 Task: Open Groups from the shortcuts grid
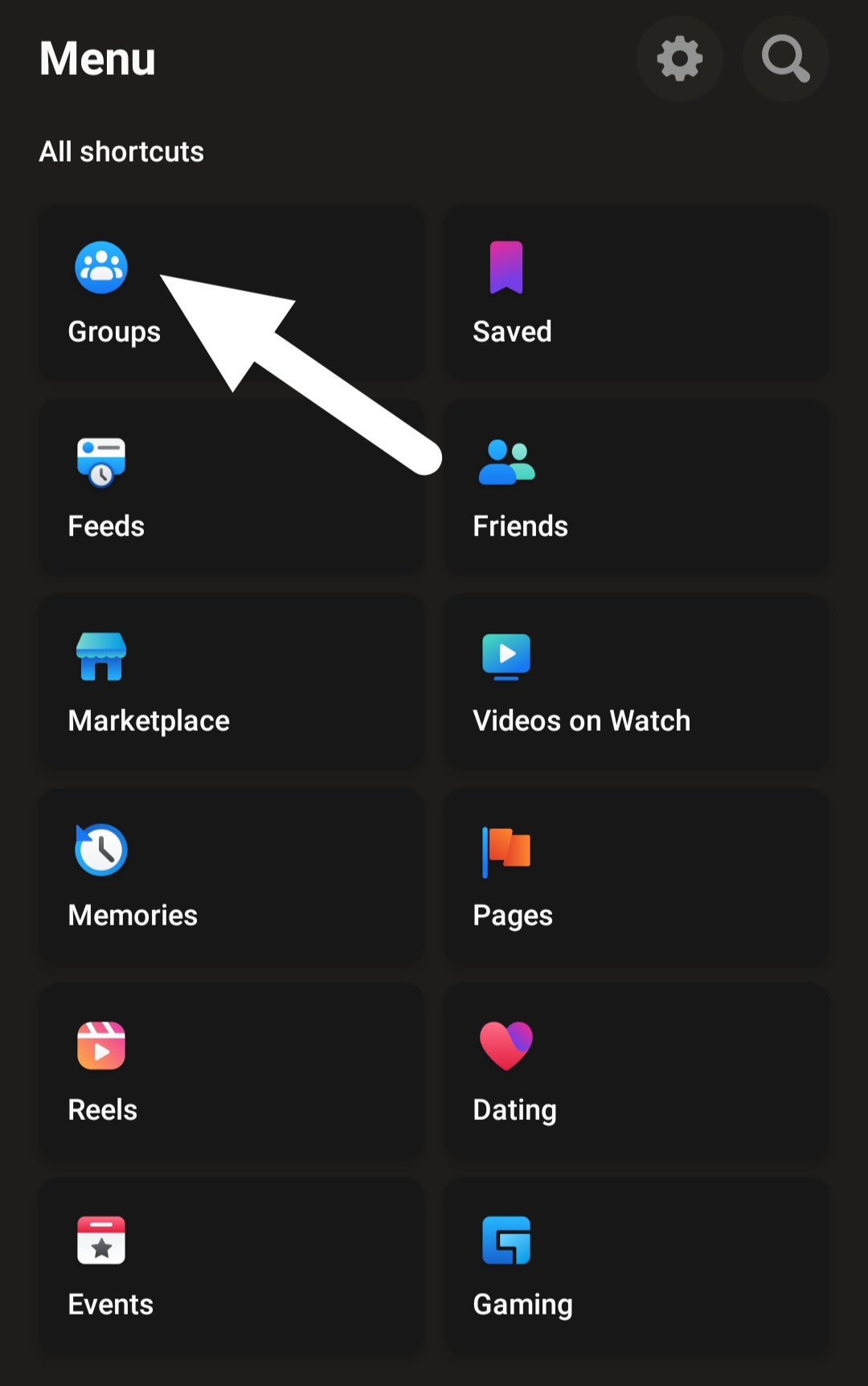pos(100,268)
